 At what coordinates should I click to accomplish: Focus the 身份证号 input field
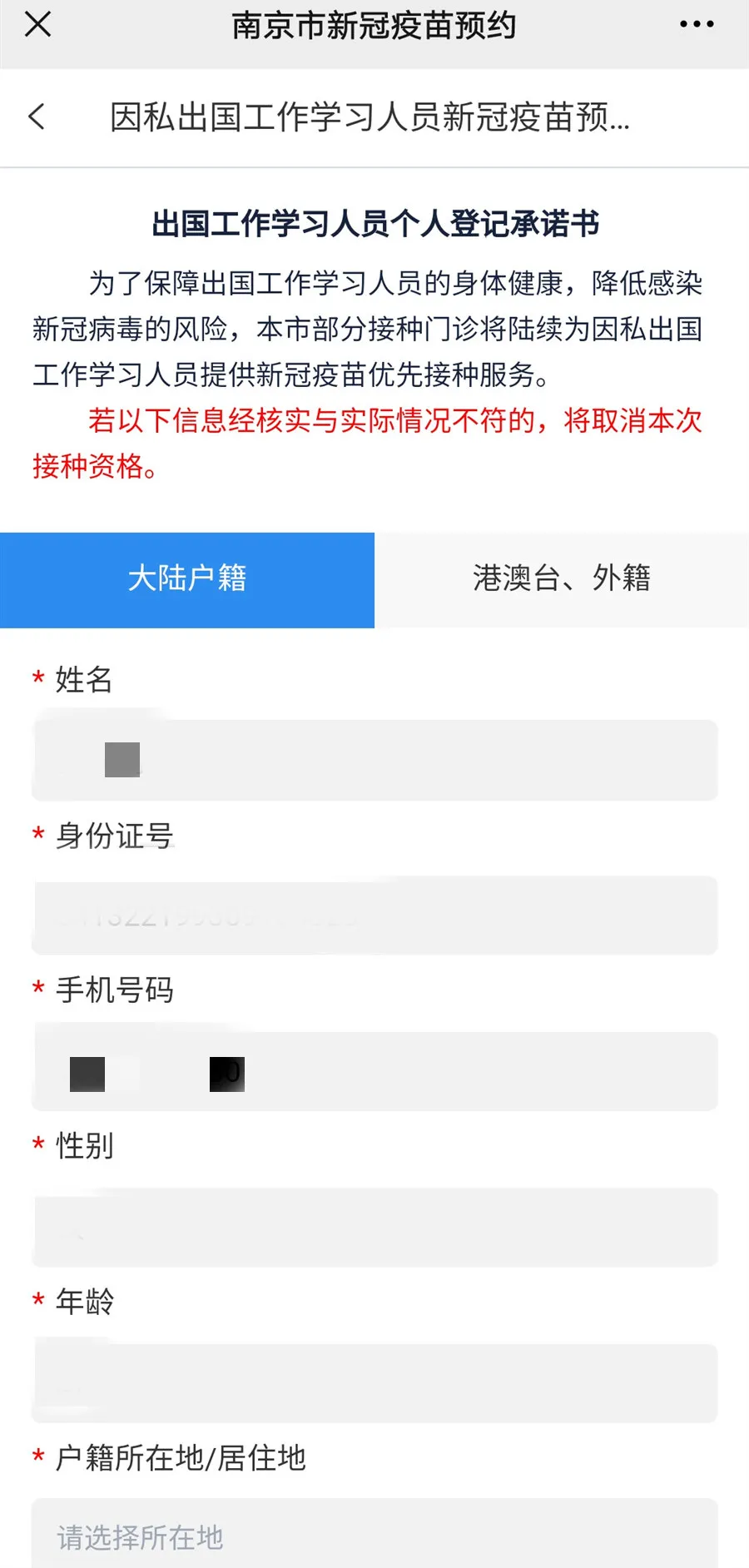(374, 915)
